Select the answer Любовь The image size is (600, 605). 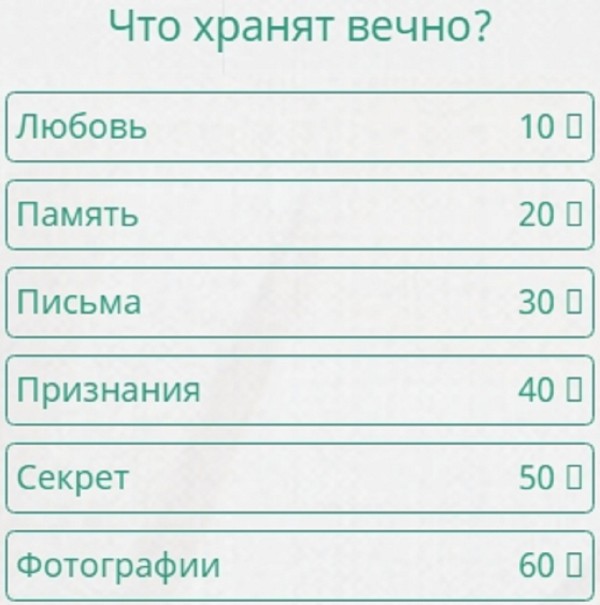coord(300,127)
